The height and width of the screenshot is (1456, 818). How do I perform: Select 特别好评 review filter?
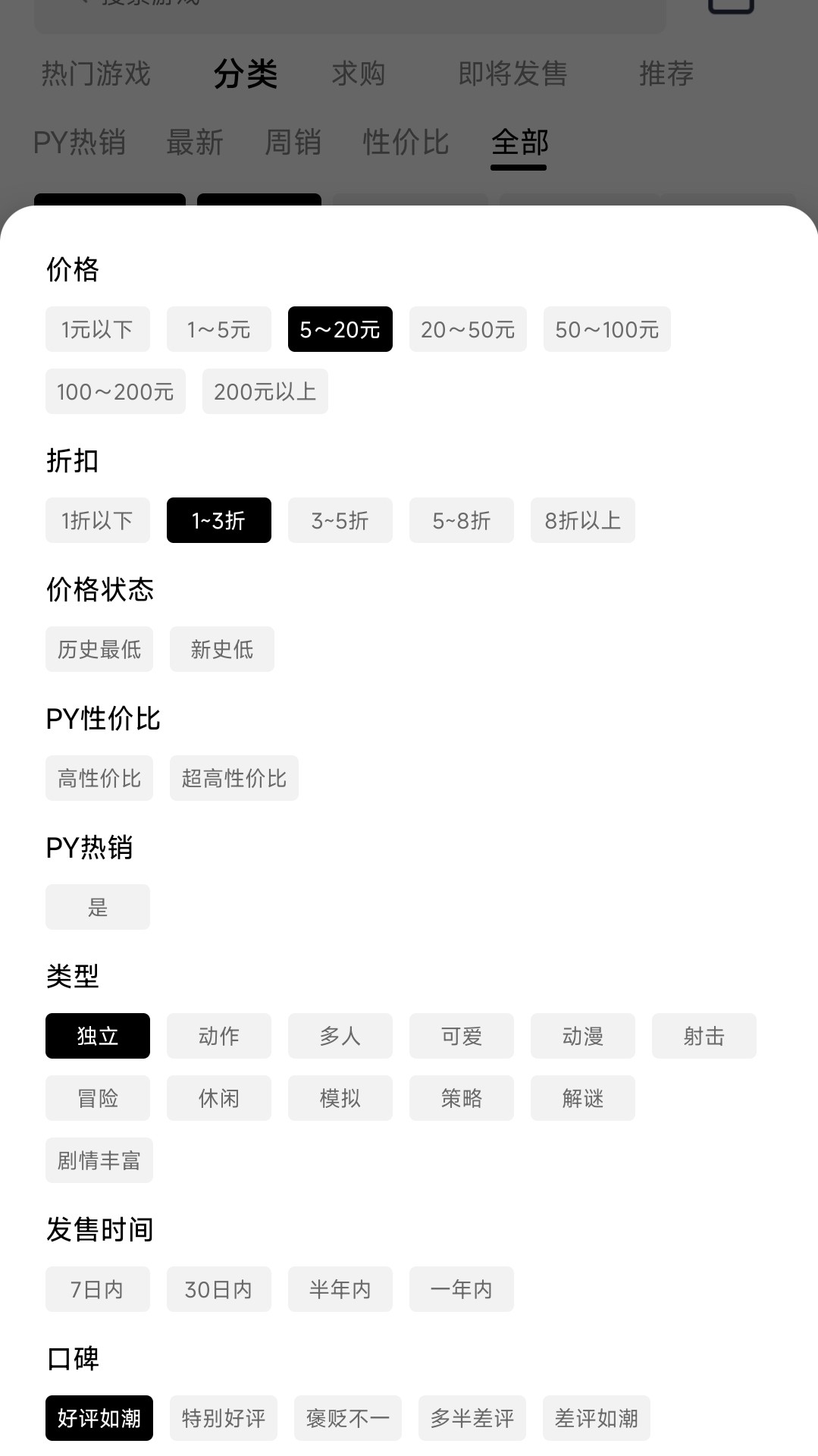(223, 1418)
